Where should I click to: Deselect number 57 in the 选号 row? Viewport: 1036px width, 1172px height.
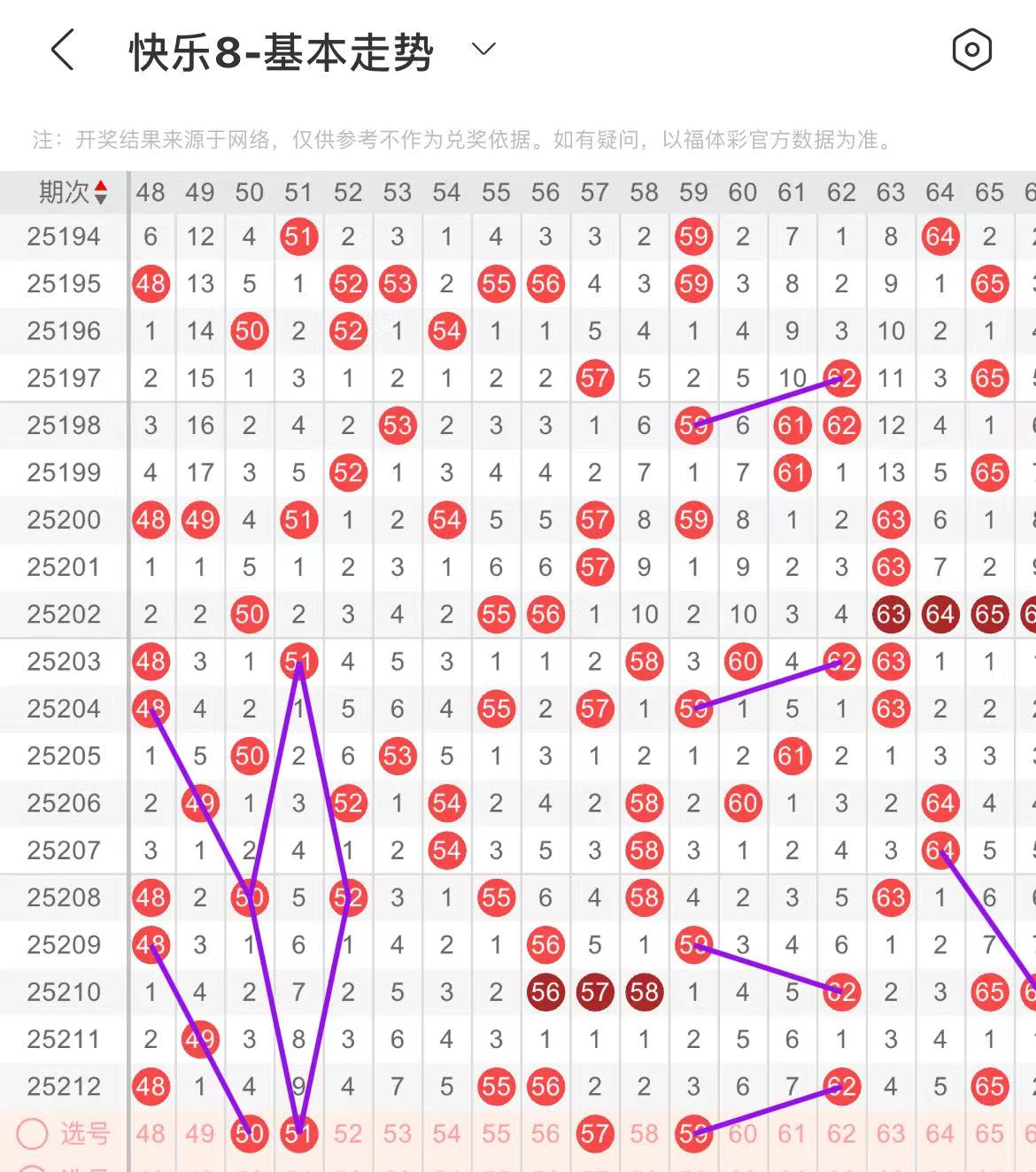[x=595, y=1133]
